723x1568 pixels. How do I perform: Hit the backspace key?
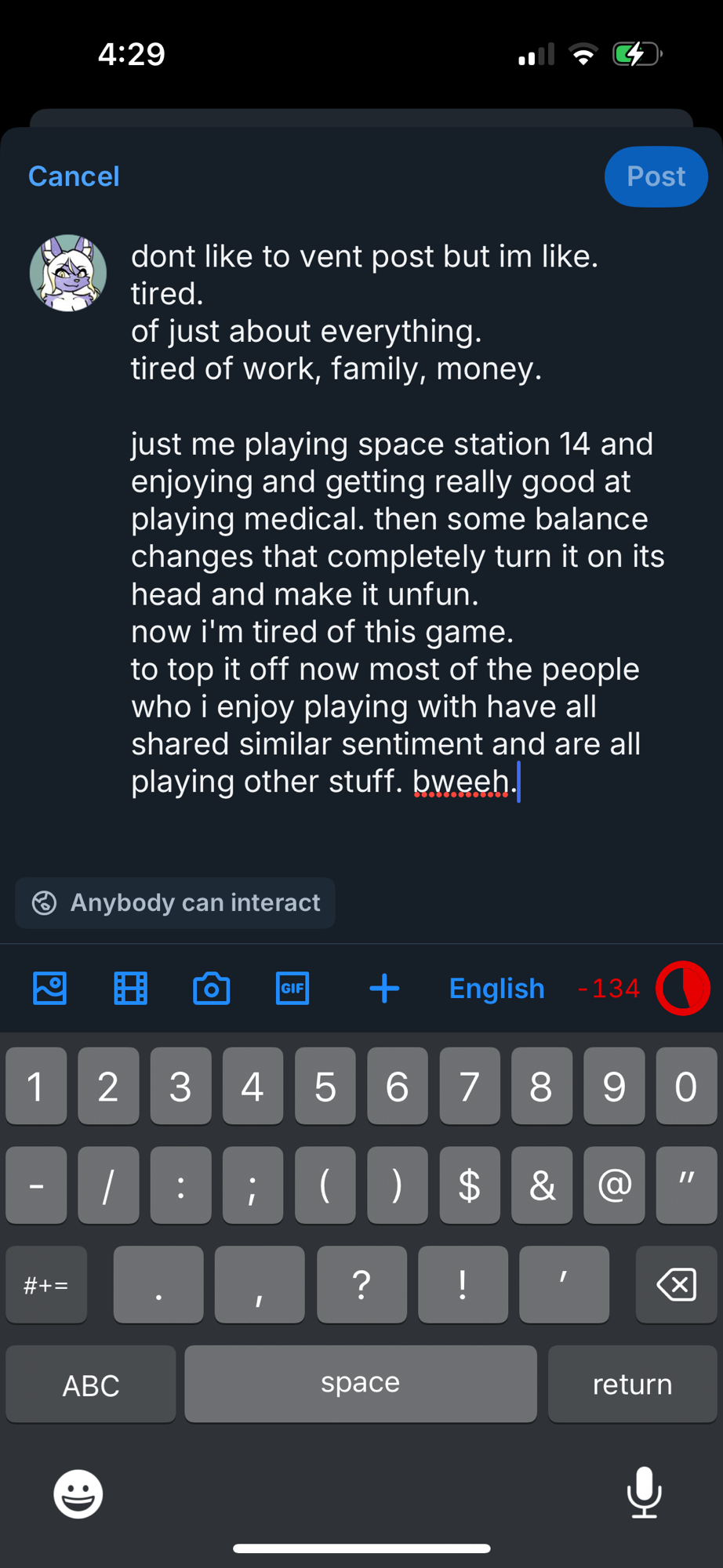coord(676,1285)
